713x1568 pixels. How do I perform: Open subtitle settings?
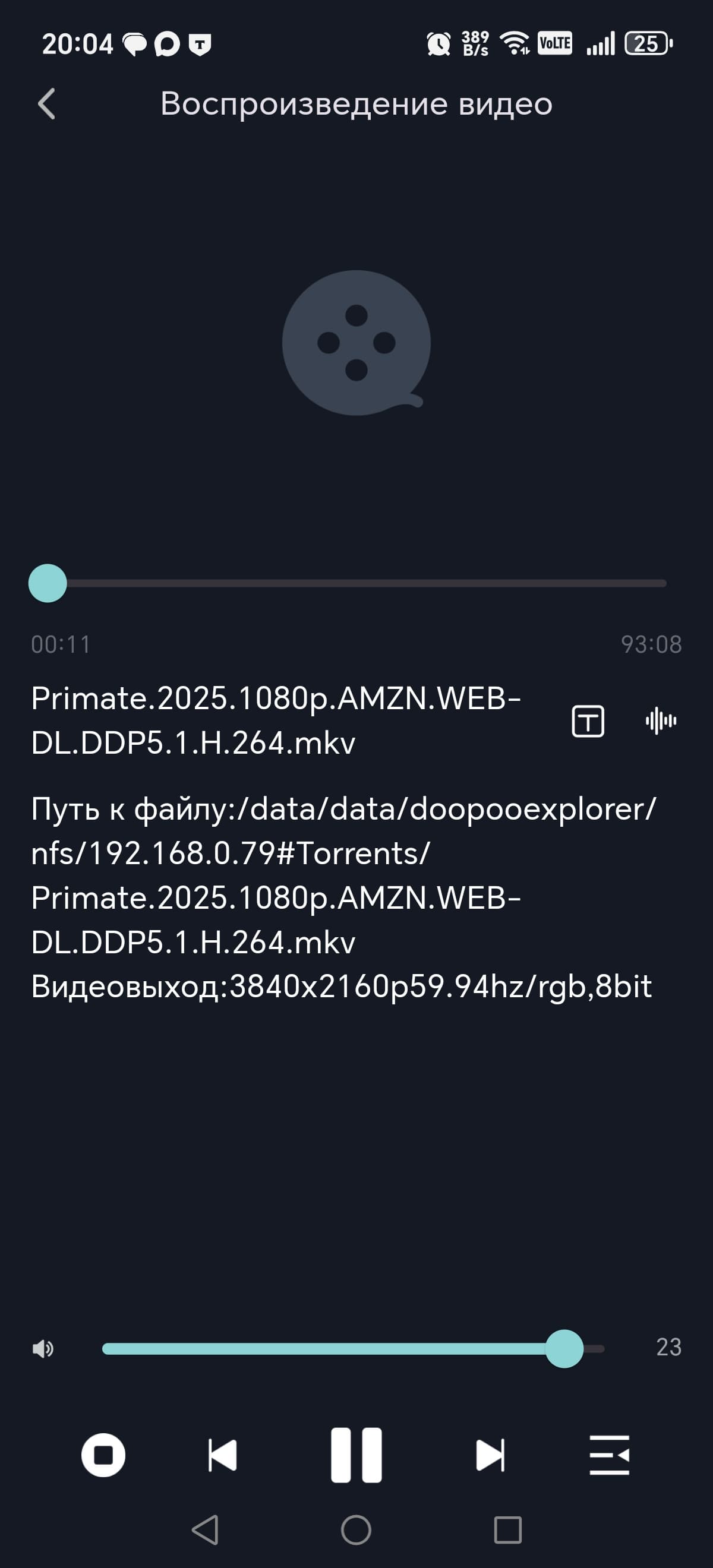click(x=588, y=721)
